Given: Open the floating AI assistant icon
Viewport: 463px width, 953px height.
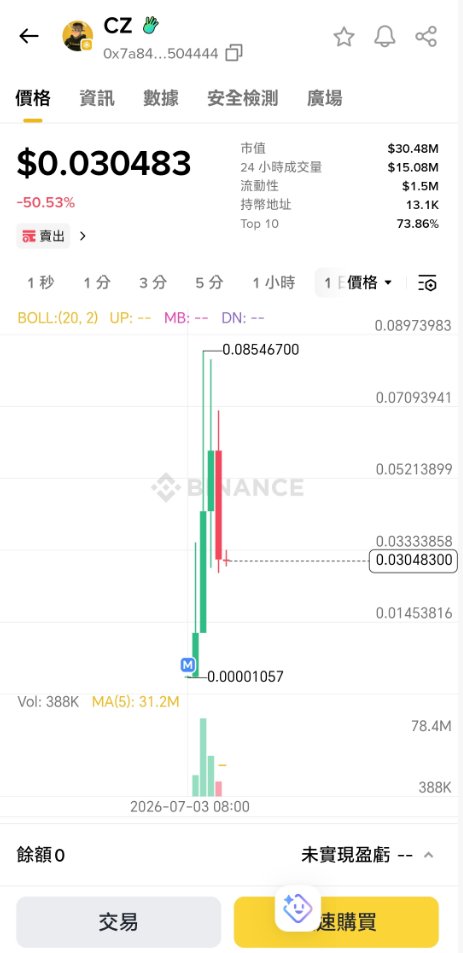Looking at the screenshot, I should [x=298, y=907].
